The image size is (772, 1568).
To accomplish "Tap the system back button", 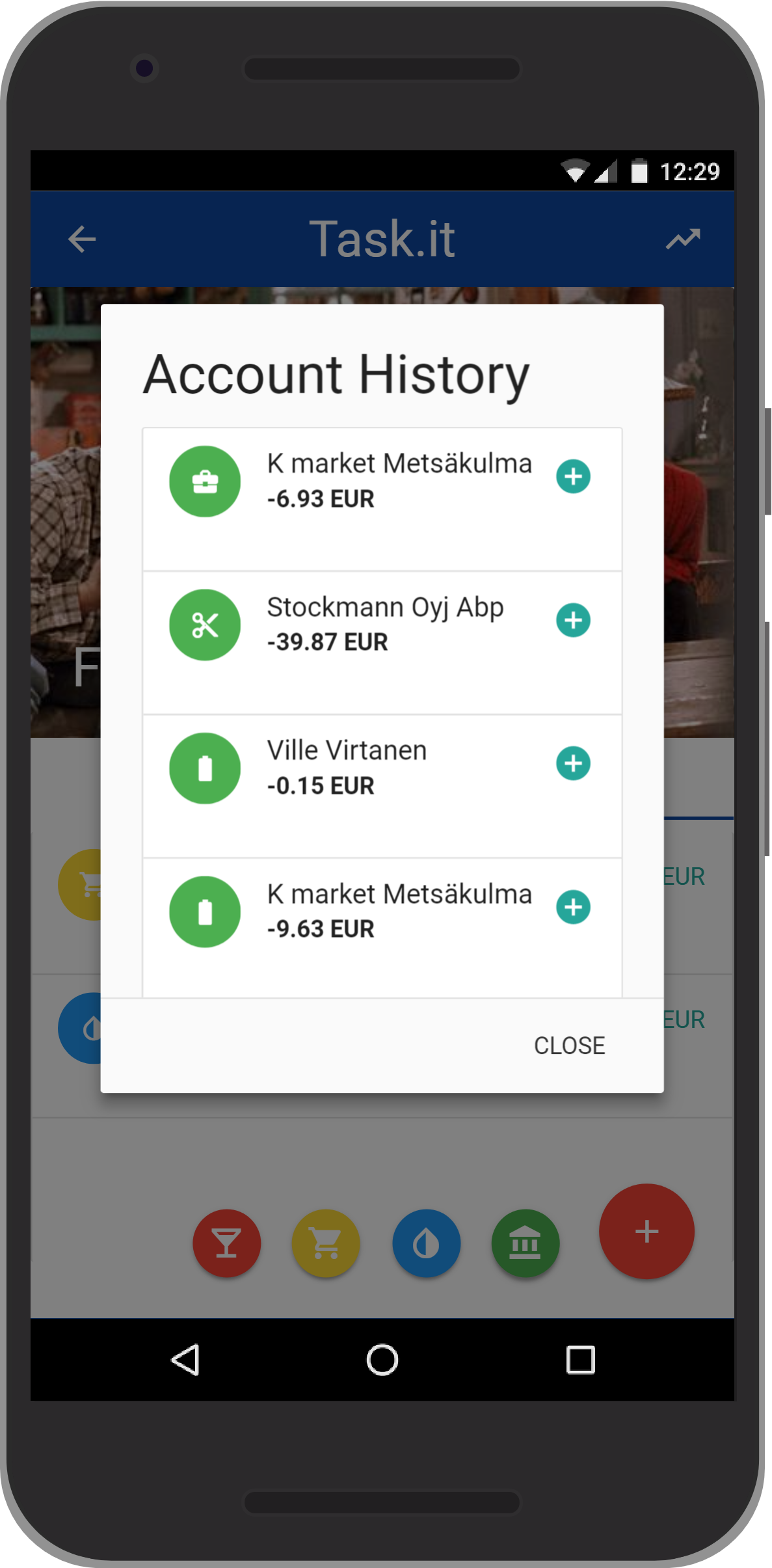I will click(185, 1360).
